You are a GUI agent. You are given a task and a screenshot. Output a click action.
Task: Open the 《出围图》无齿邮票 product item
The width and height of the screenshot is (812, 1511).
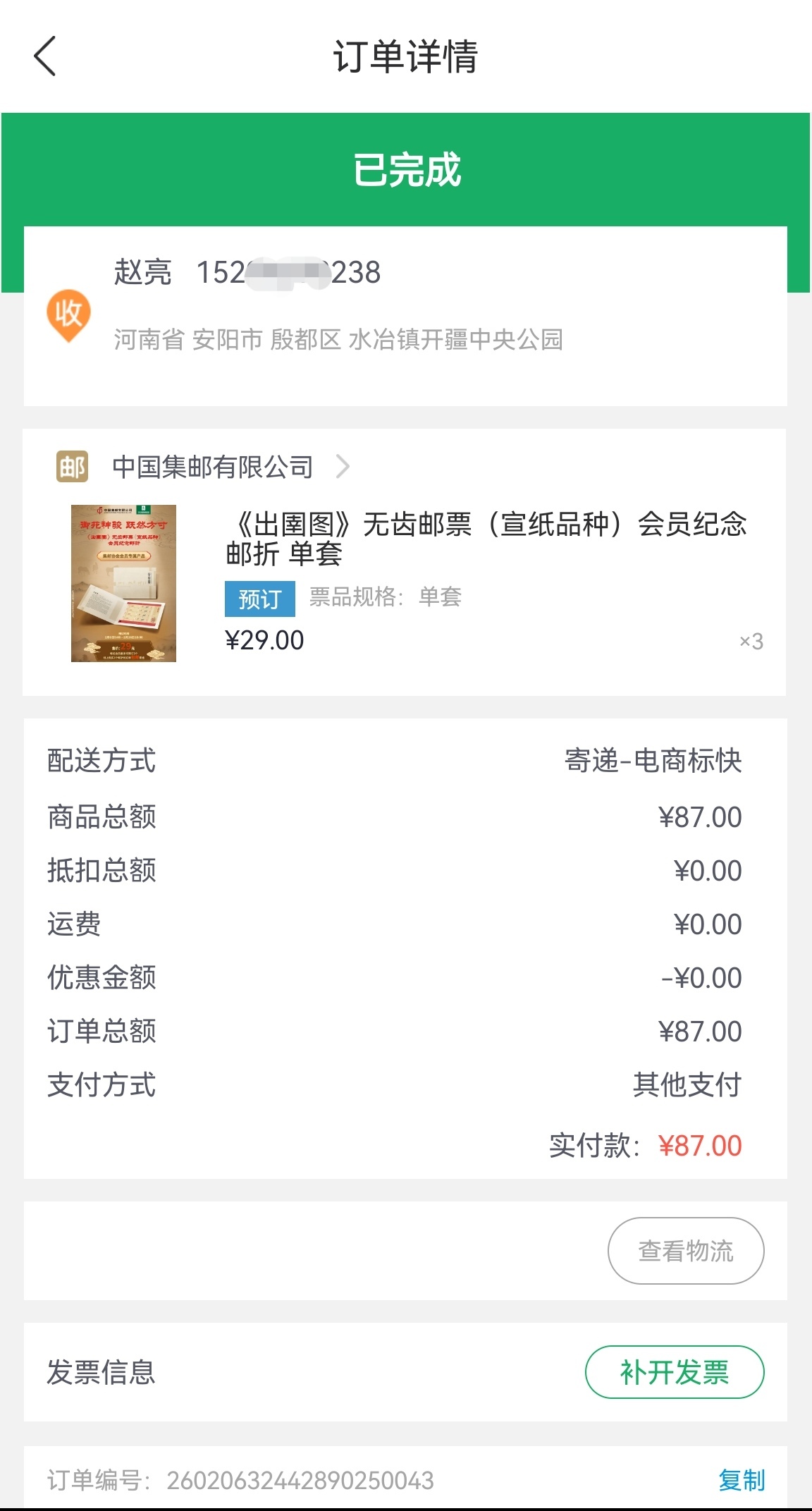(x=405, y=583)
